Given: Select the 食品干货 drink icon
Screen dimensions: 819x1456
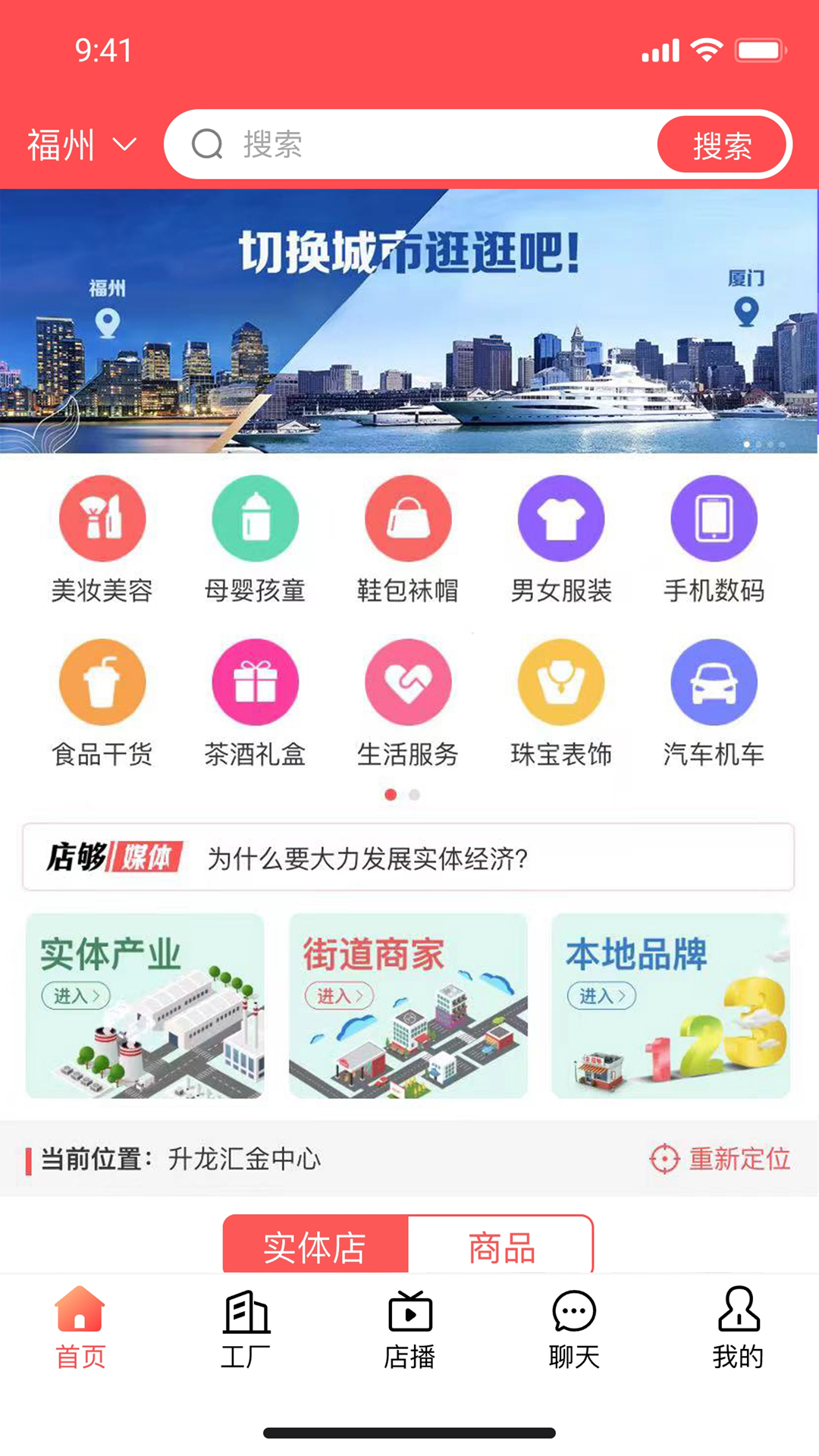Looking at the screenshot, I should coord(102,681).
